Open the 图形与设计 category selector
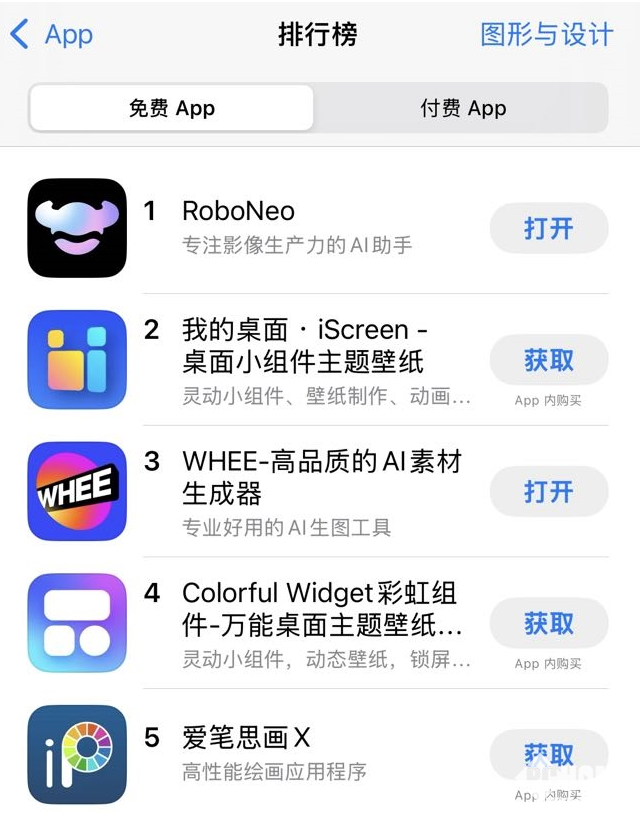Image resolution: width=640 pixels, height=815 pixels. pyautogui.click(x=546, y=35)
